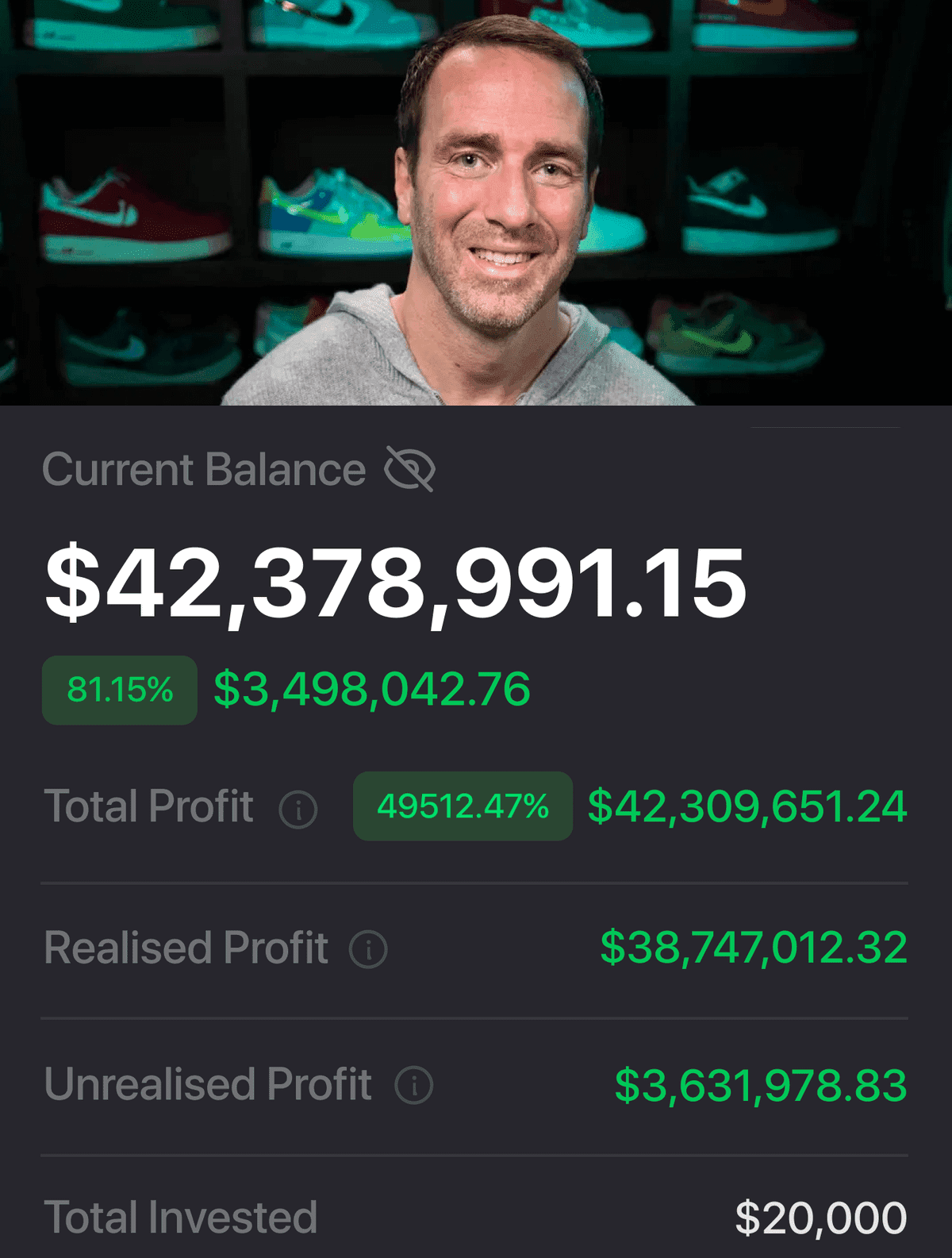Click the green $3,498,042.76 profit figure

(370, 689)
